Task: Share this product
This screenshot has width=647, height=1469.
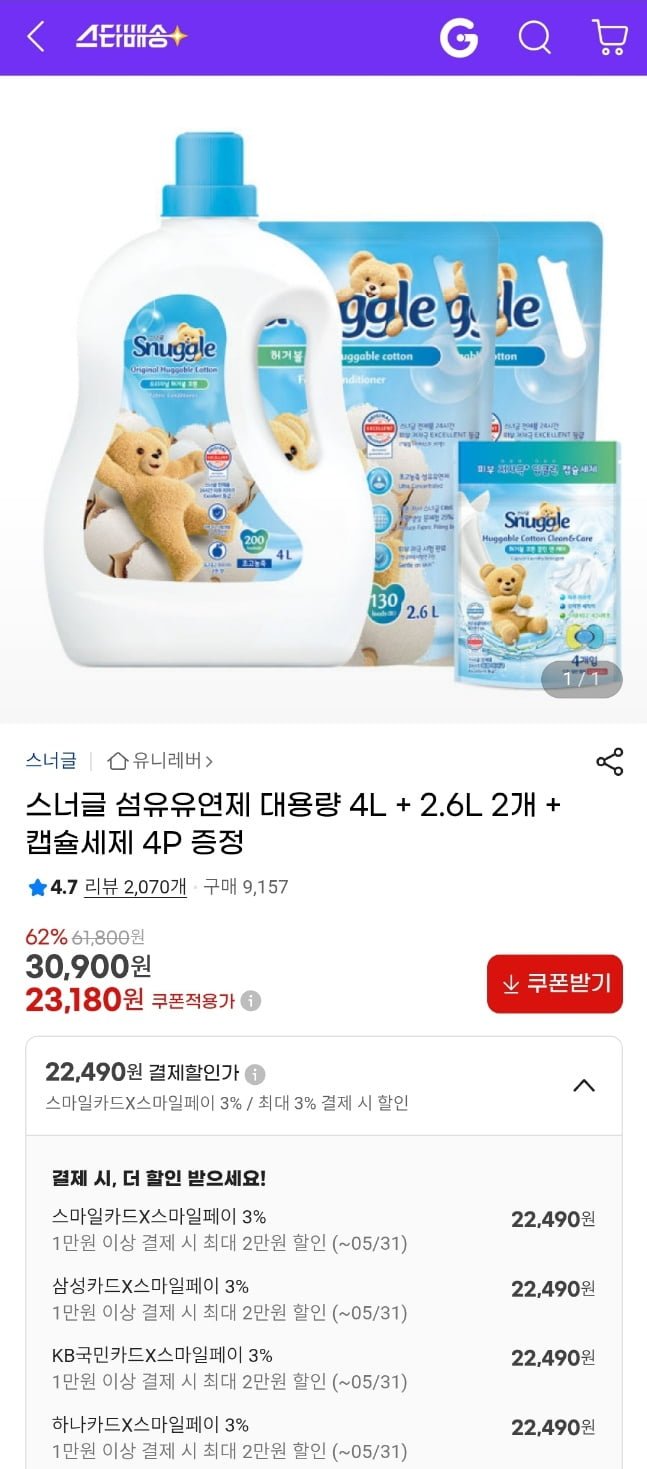Action: click(610, 761)
